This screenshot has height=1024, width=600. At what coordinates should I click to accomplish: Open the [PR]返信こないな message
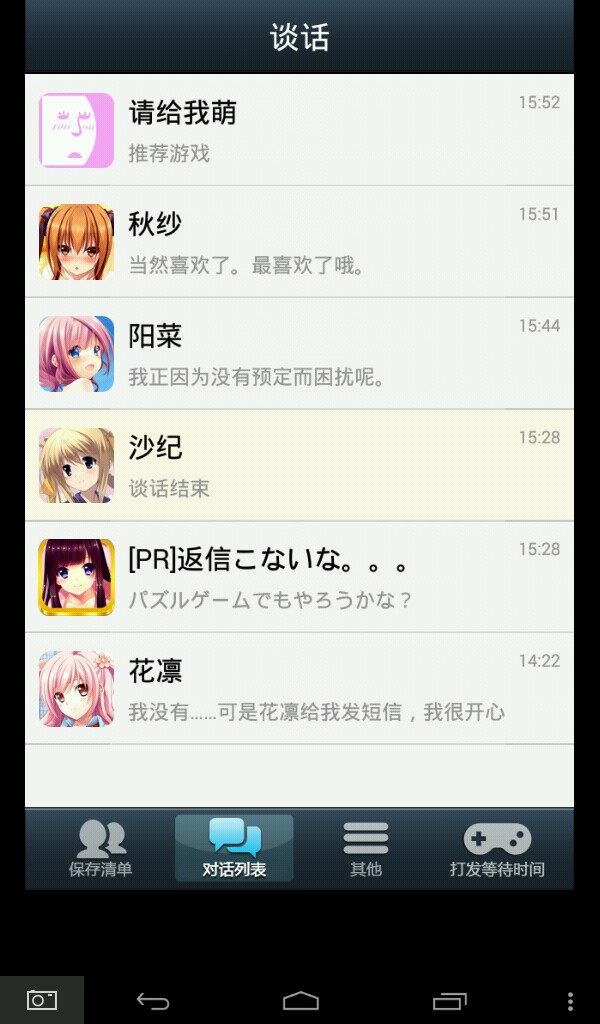click(x=299, y=577)
